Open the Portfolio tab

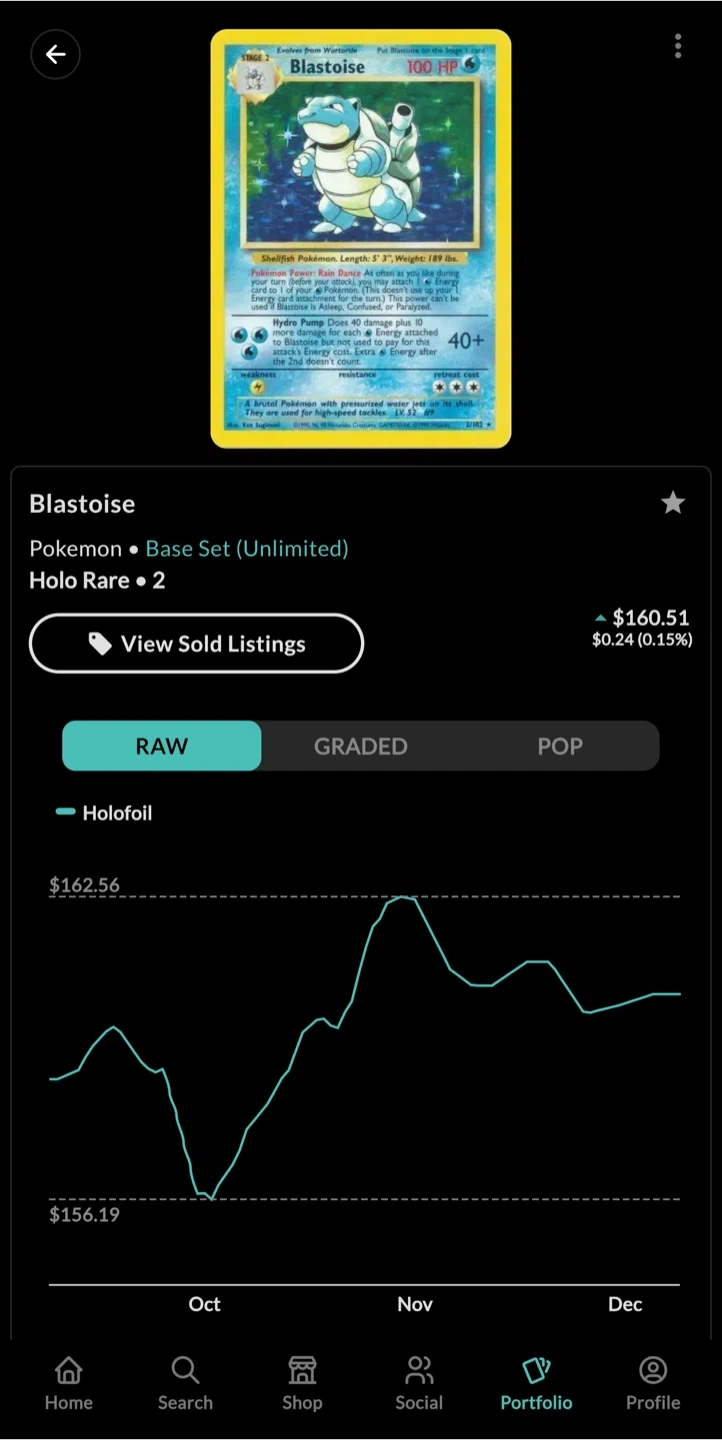(x=536, y=1384)
